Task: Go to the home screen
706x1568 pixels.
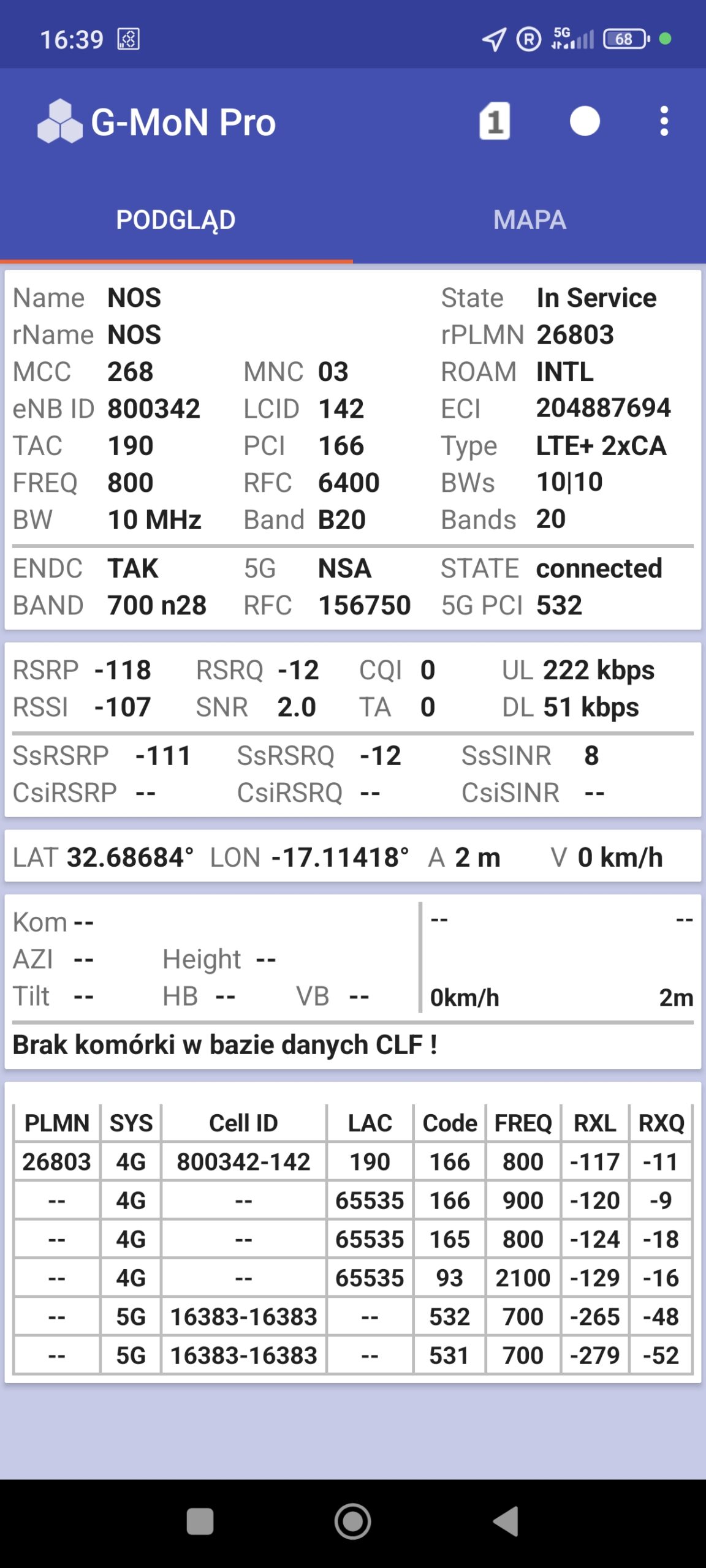Action: click(x=353, y=1521)
